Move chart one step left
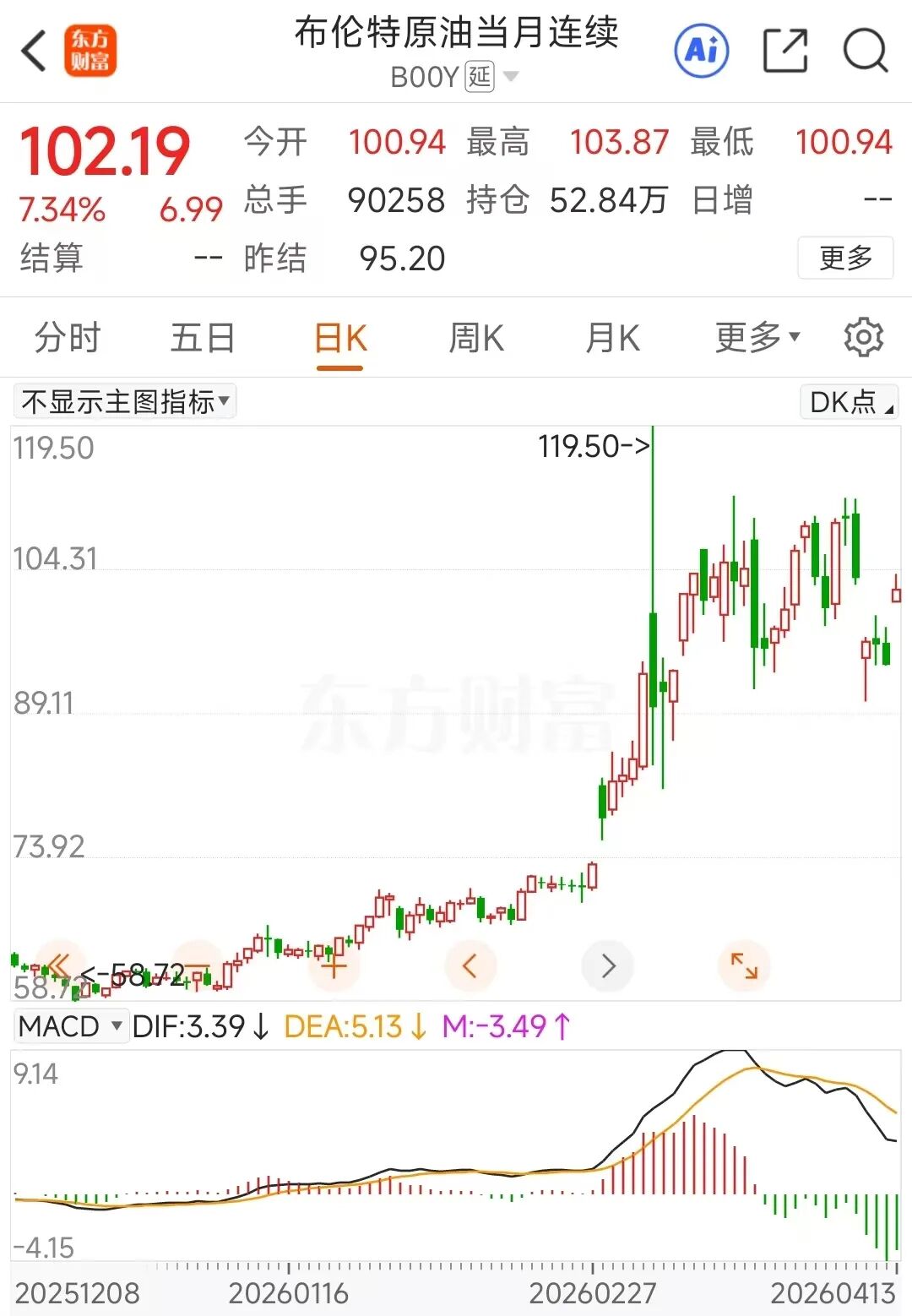Screen dimensions: 912x1316 tap(470, 965)
